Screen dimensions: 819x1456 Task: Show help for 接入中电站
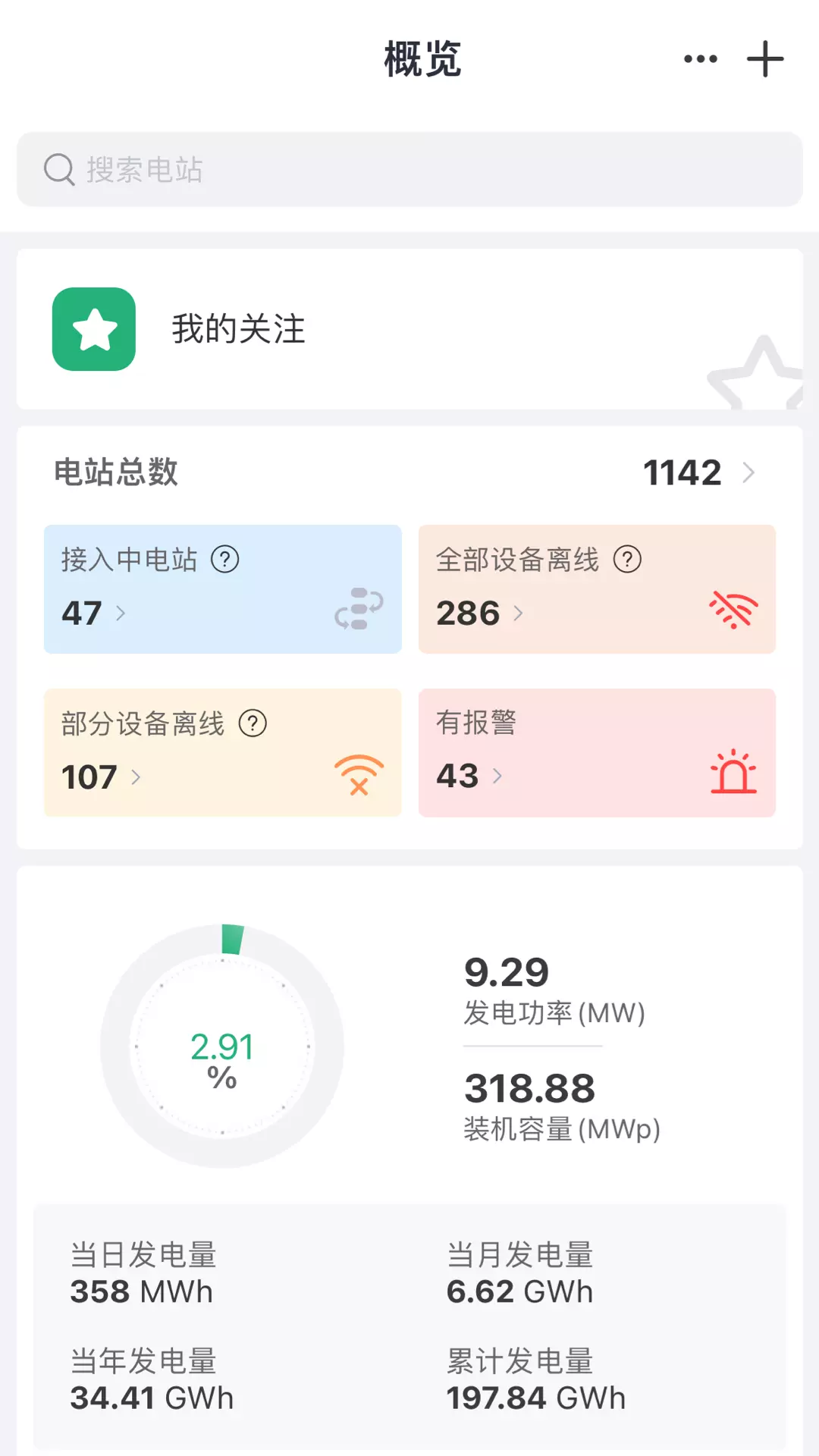(225, 560)
